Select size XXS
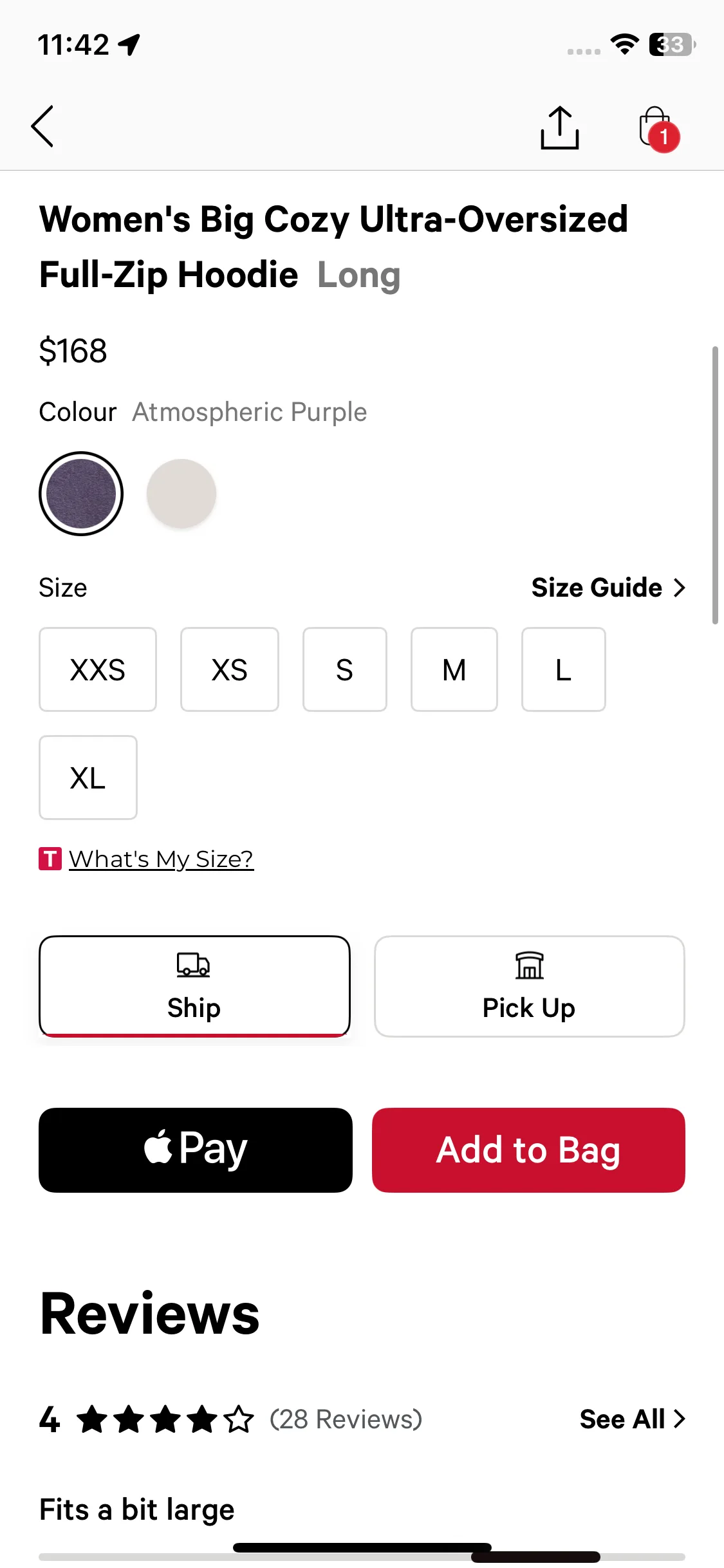This screenshot has width=724, height=1568. tap(98, 669)
